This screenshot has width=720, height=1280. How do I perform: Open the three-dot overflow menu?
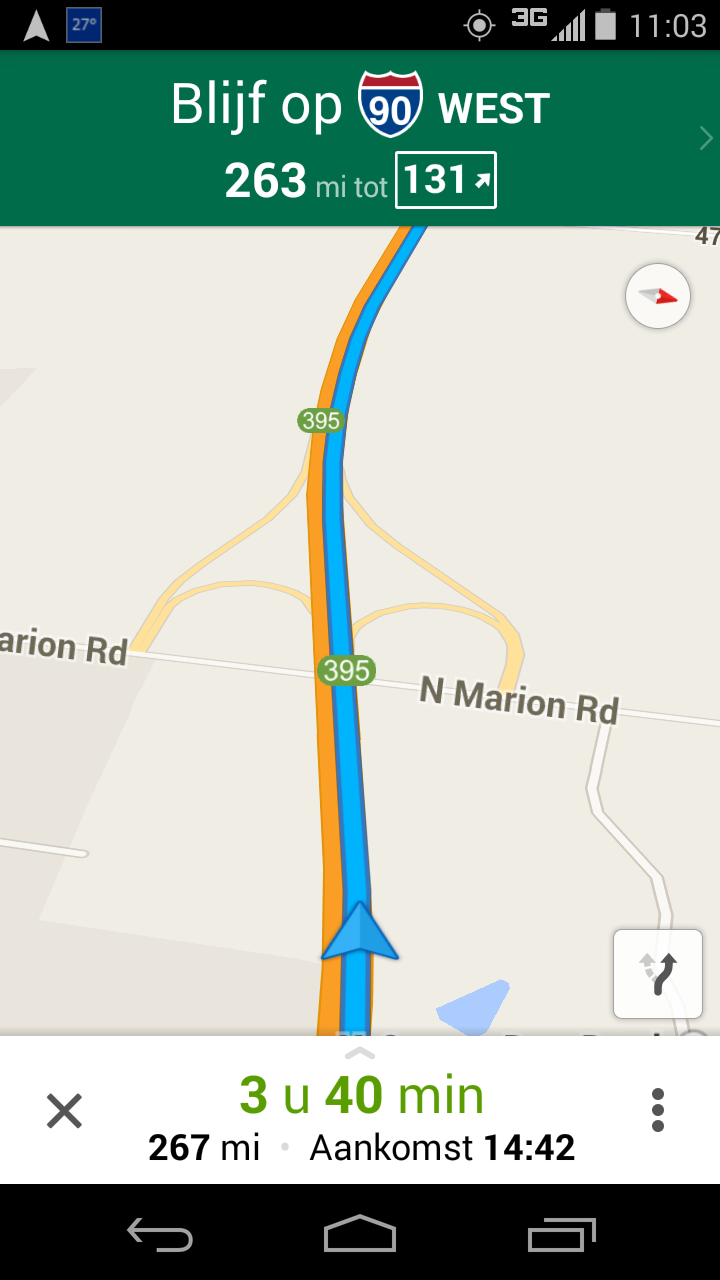(x=657, y=1111)
